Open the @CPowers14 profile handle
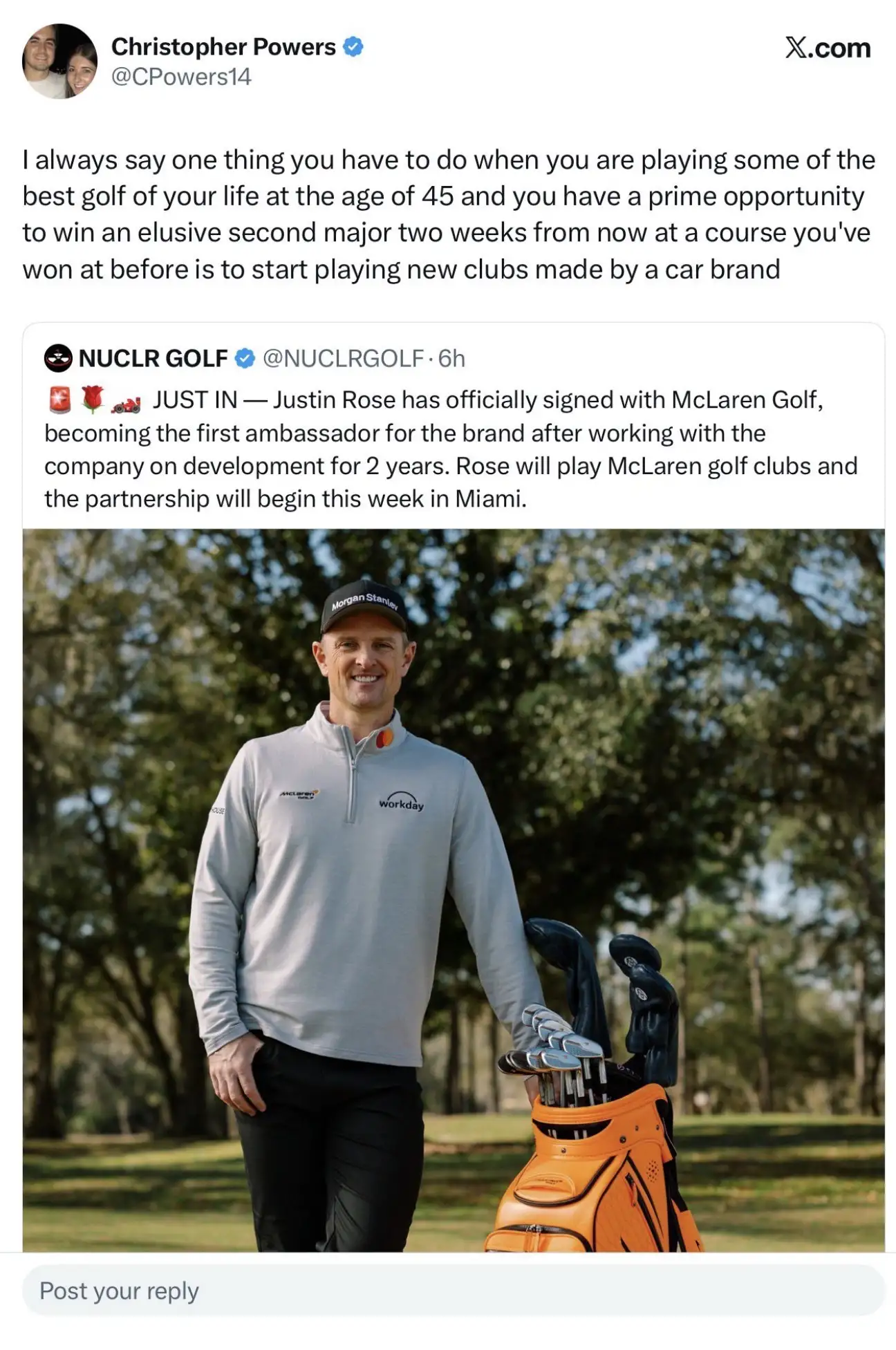This screenshot has width=896, height=1350. point(181,77)
